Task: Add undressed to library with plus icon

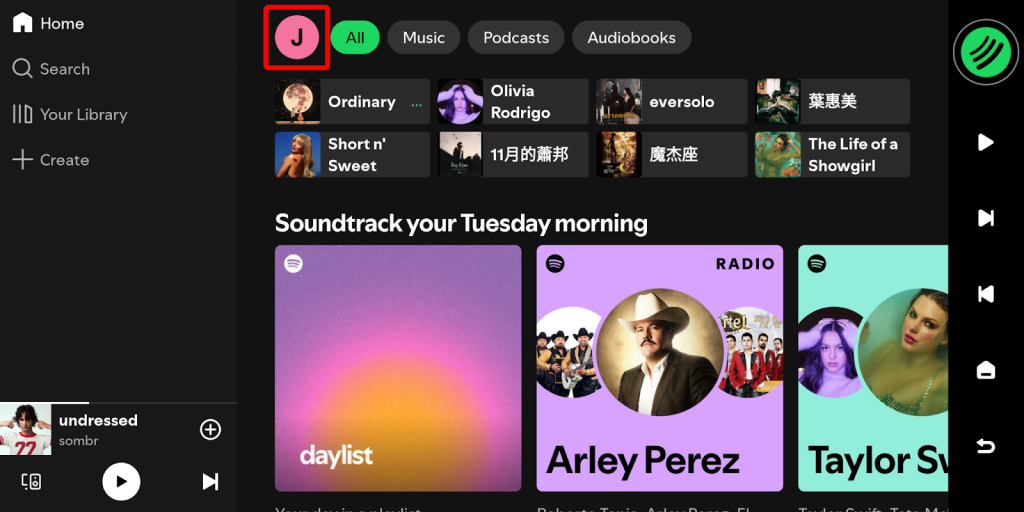Action: [210, 429]
